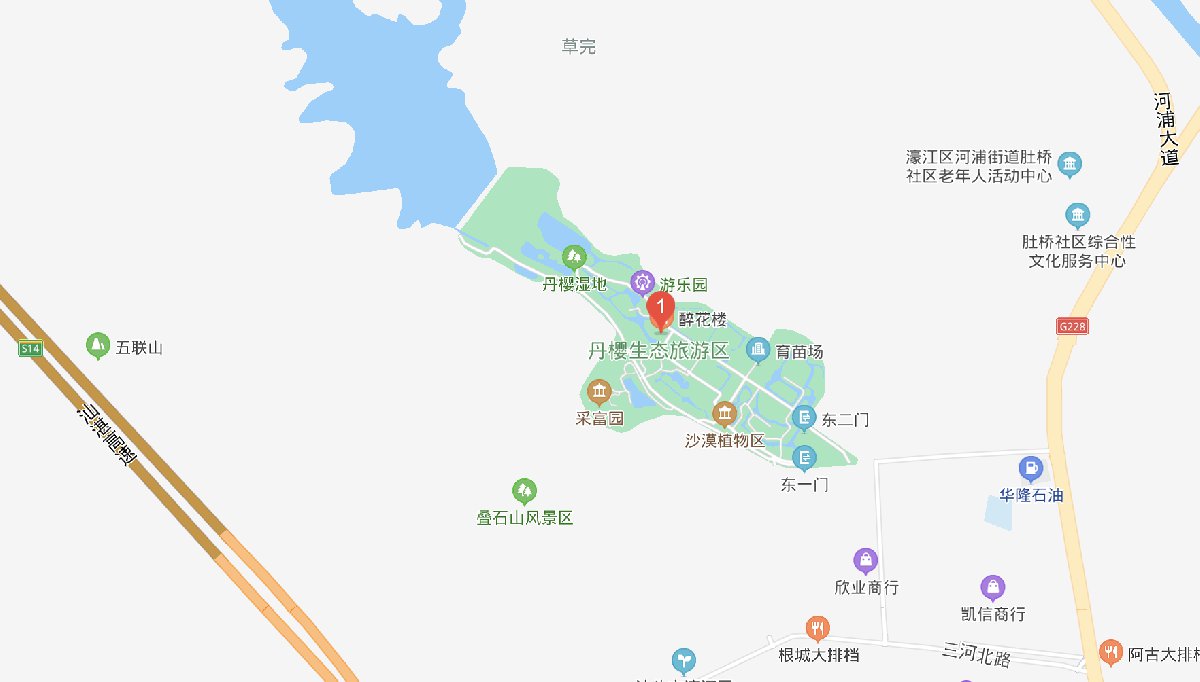Tap the 欣业商行 shop marker

866,561
